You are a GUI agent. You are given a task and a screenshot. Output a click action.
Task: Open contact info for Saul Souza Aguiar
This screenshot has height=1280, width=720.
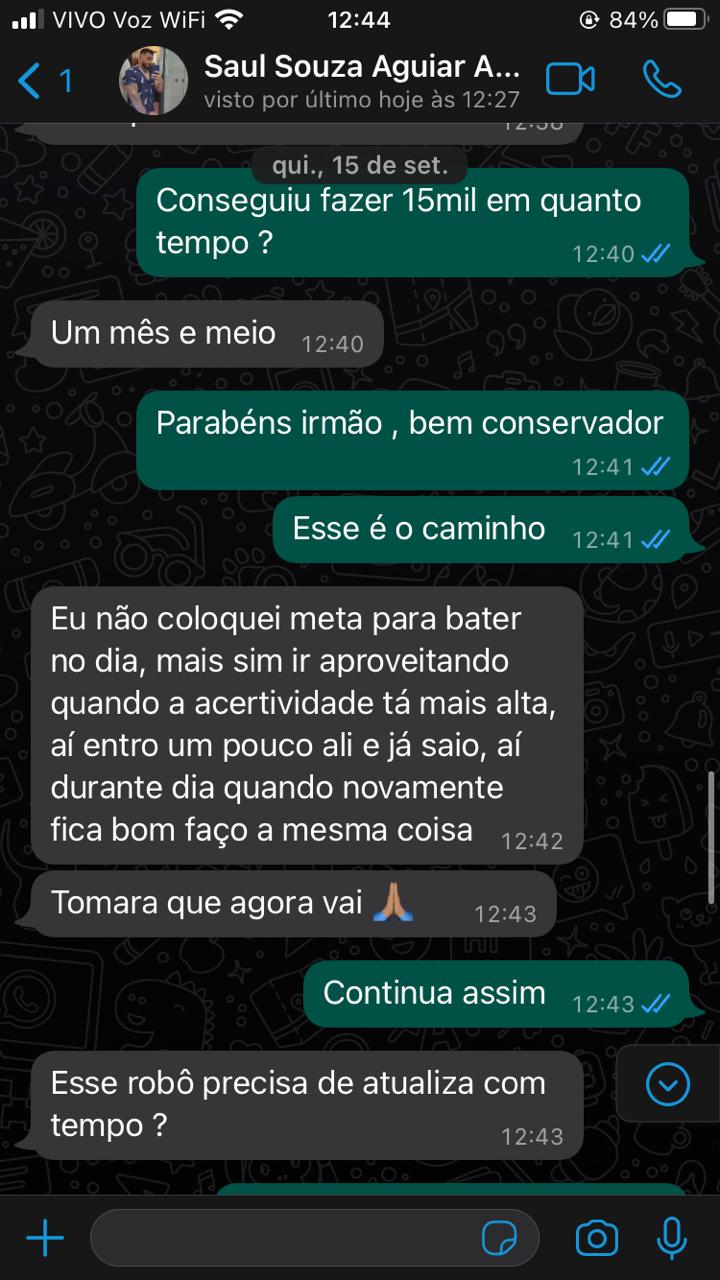[362, 80]
